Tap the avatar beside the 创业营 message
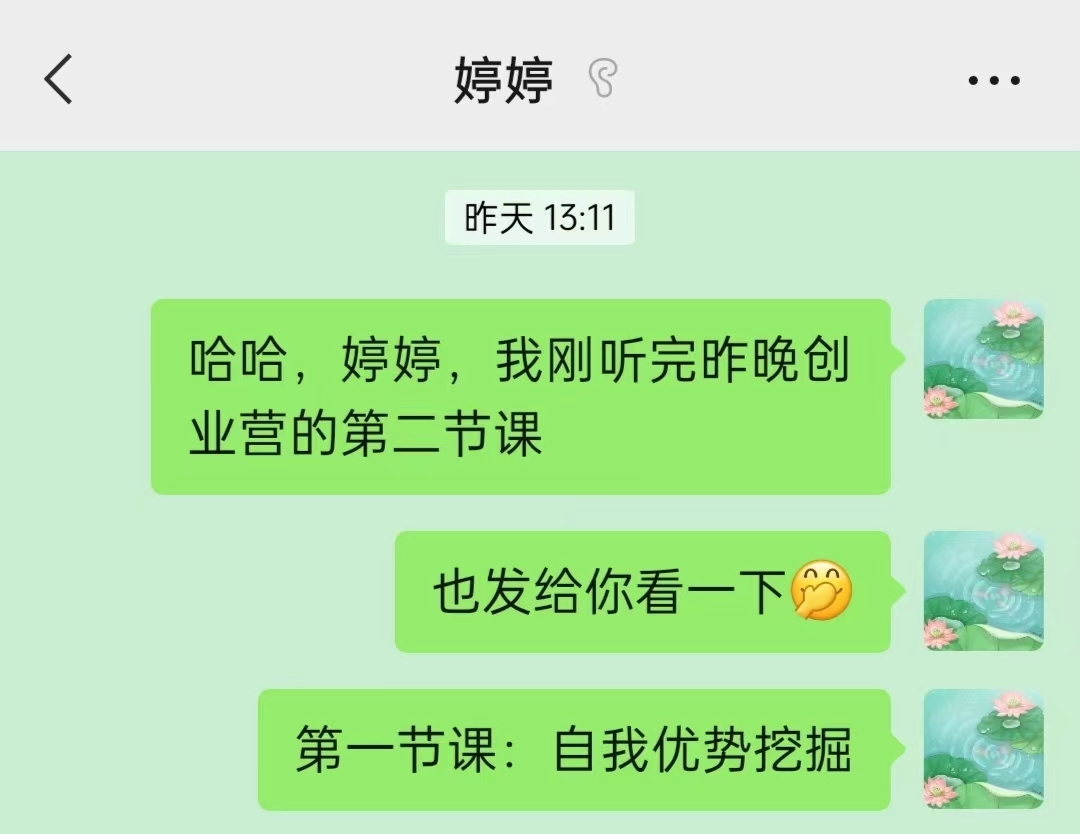 coord(983,359)
